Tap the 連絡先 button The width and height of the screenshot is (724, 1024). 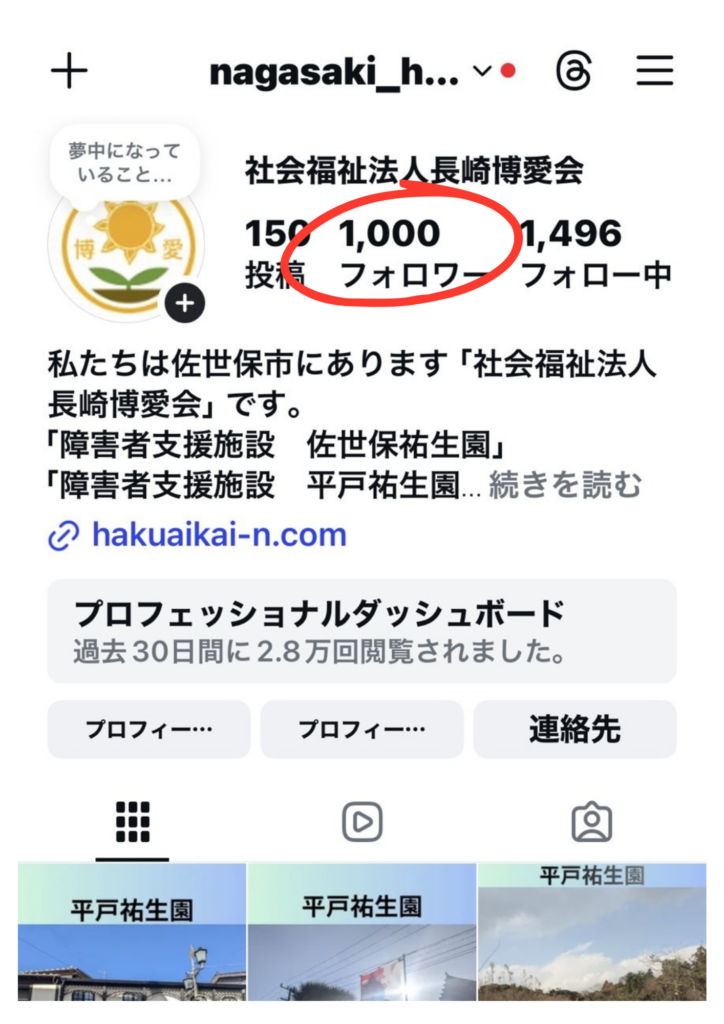pyautogui.click(x=574, y=730)
